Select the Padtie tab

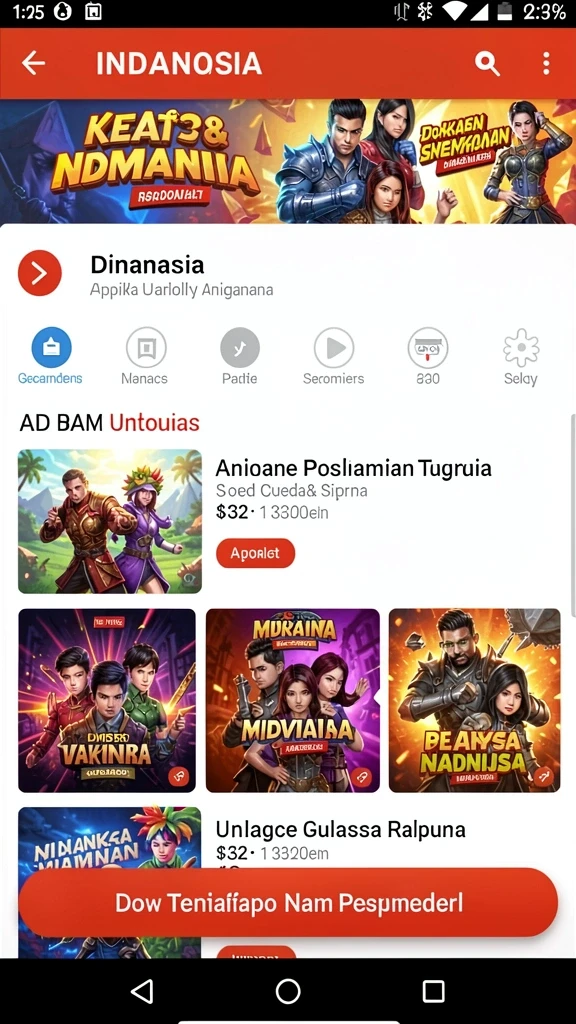[x=240, y=356]
